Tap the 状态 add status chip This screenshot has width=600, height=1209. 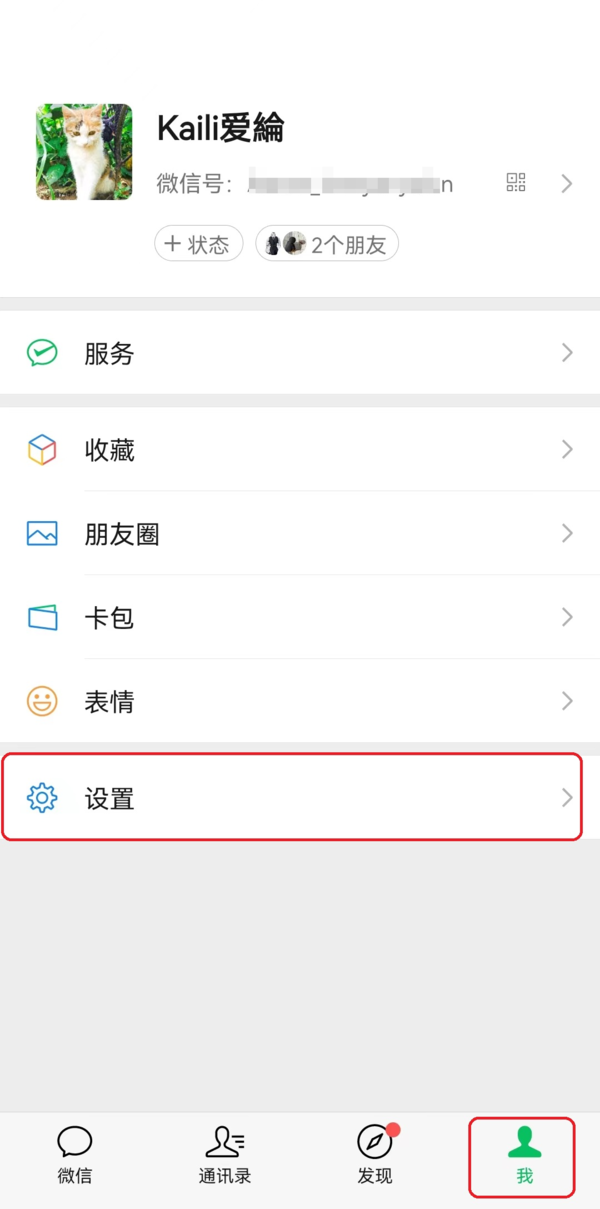[198, 244]
